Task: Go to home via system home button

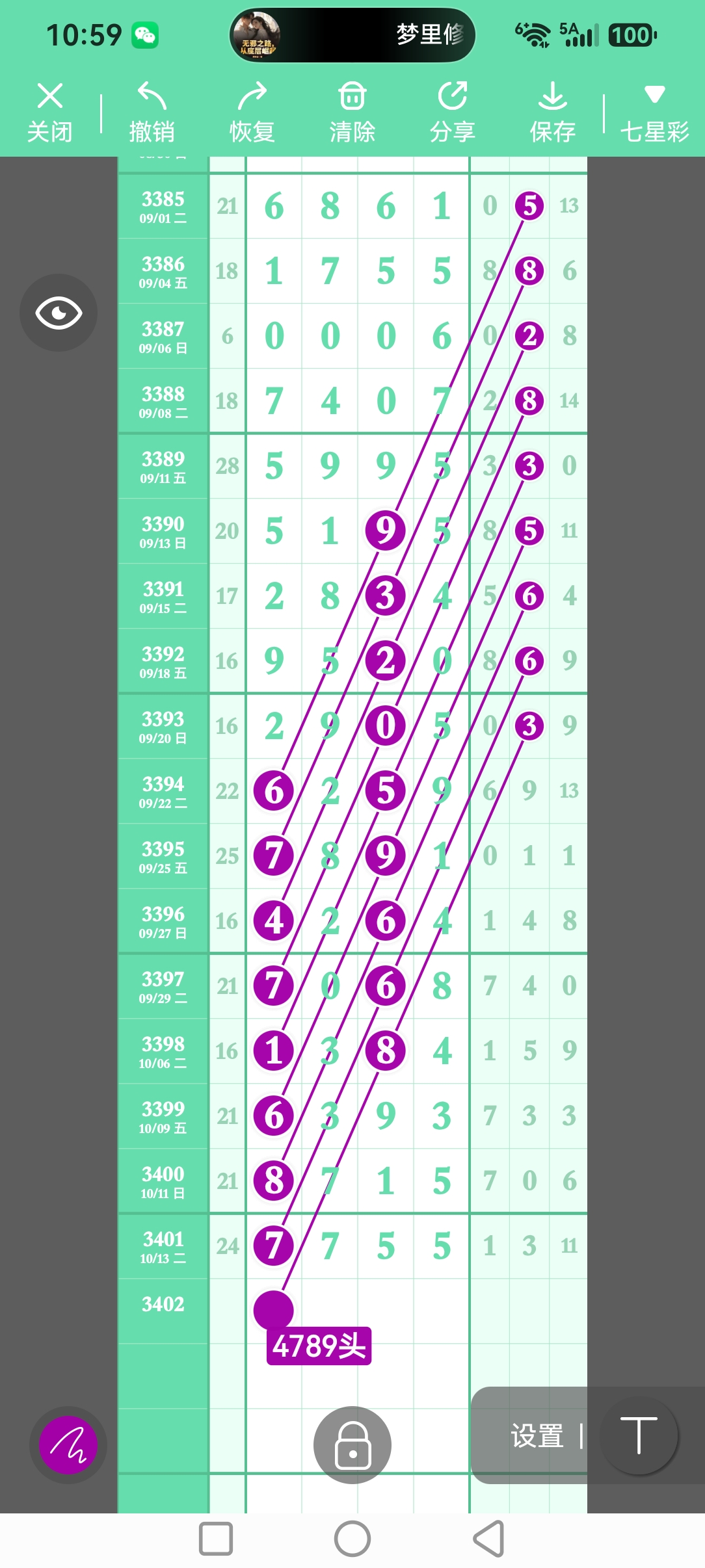Action: [352, 1539]
